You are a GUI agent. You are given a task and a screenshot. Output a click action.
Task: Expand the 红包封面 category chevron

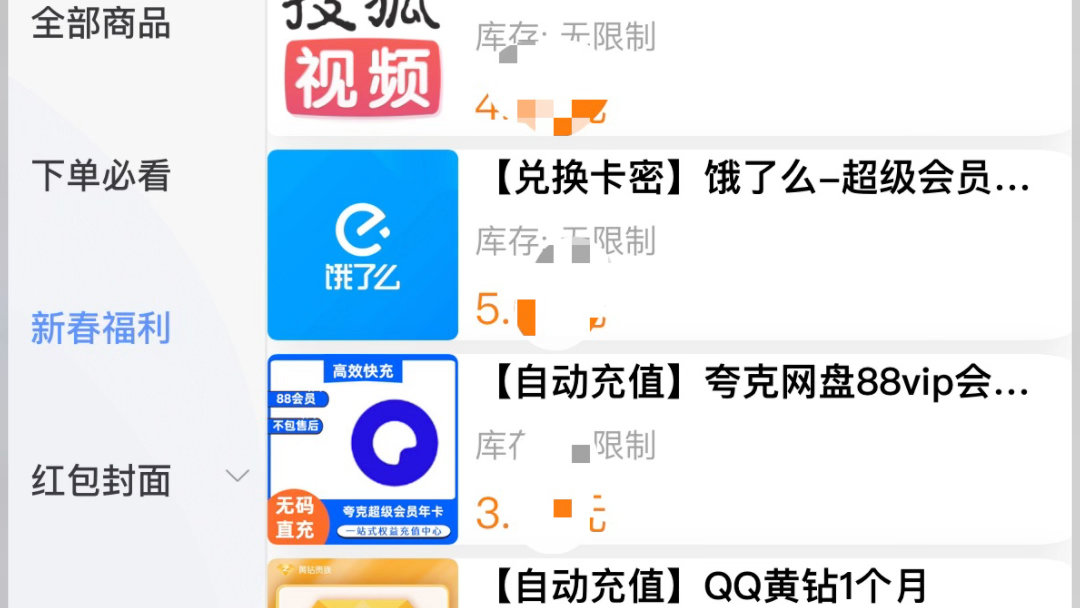point(237,476)
